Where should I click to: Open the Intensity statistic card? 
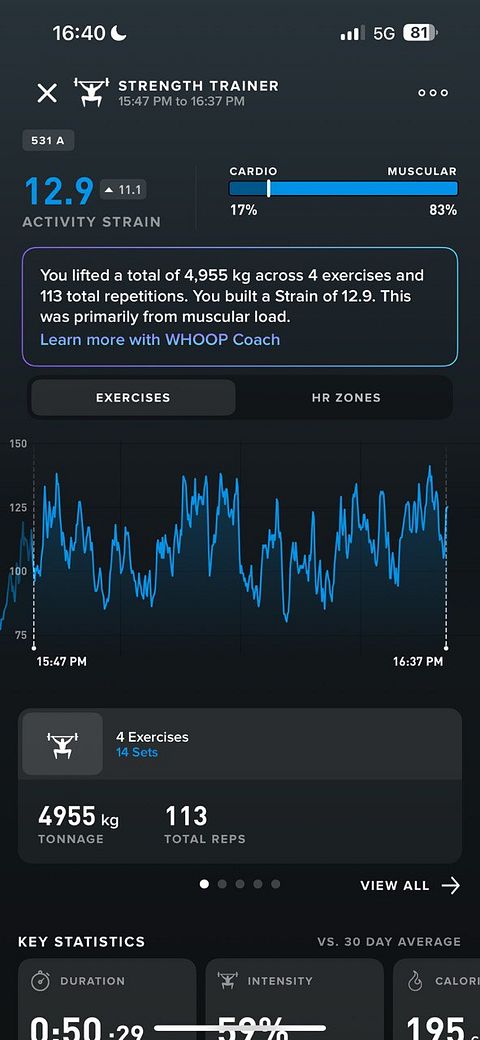[x=294, y=999]
